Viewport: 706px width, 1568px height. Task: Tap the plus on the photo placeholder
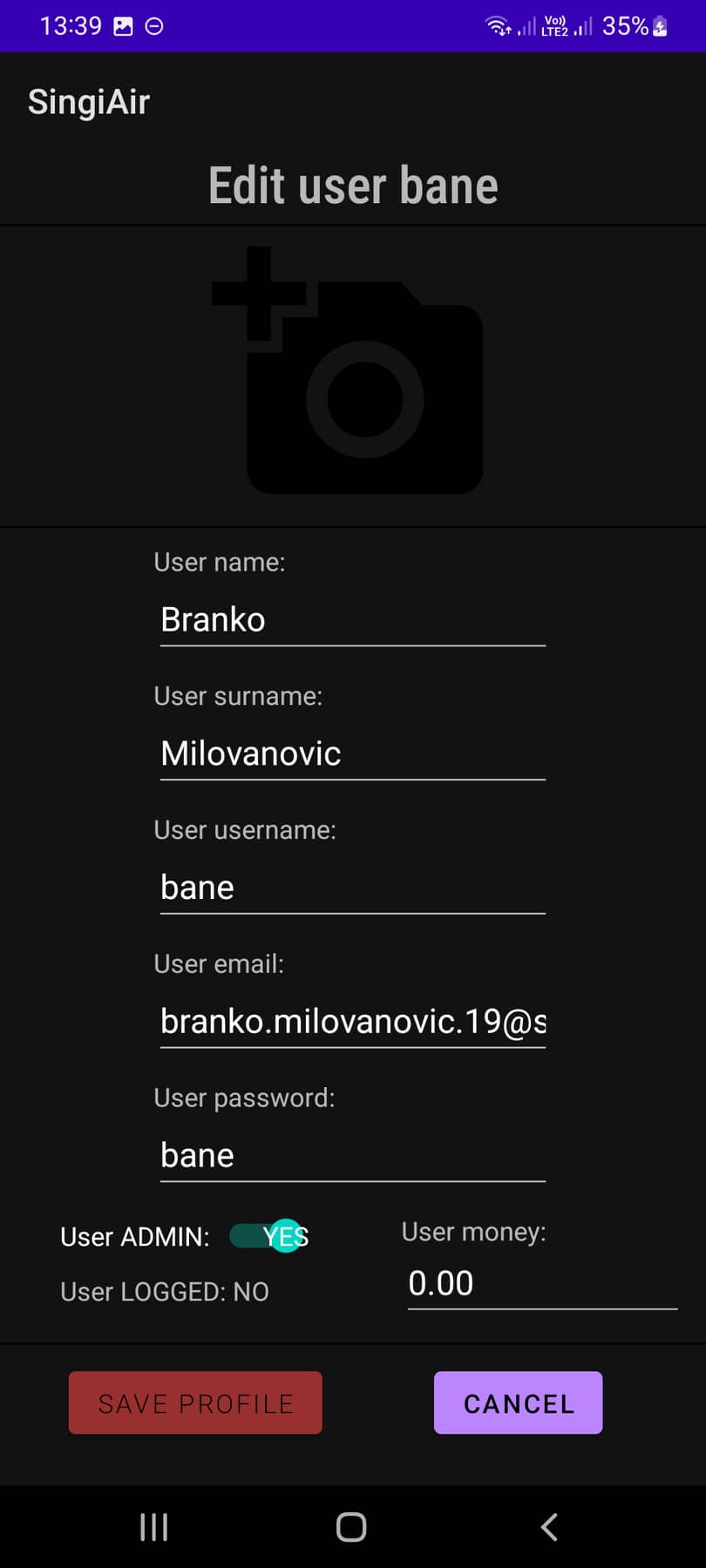[257, 296]
